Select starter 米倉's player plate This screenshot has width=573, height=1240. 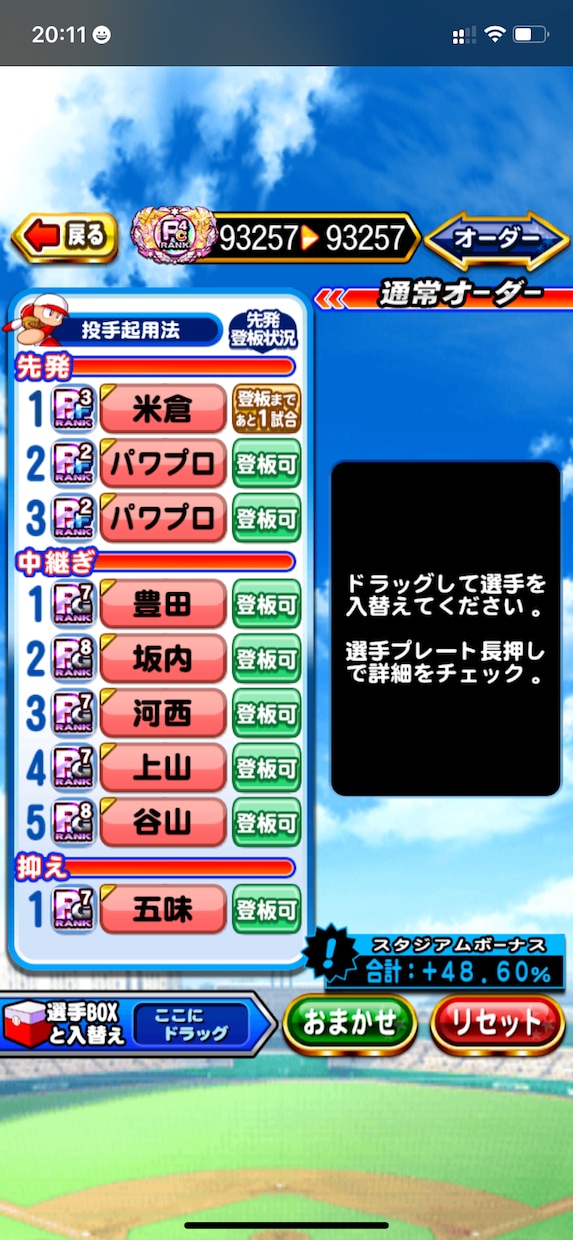(163, 408)
